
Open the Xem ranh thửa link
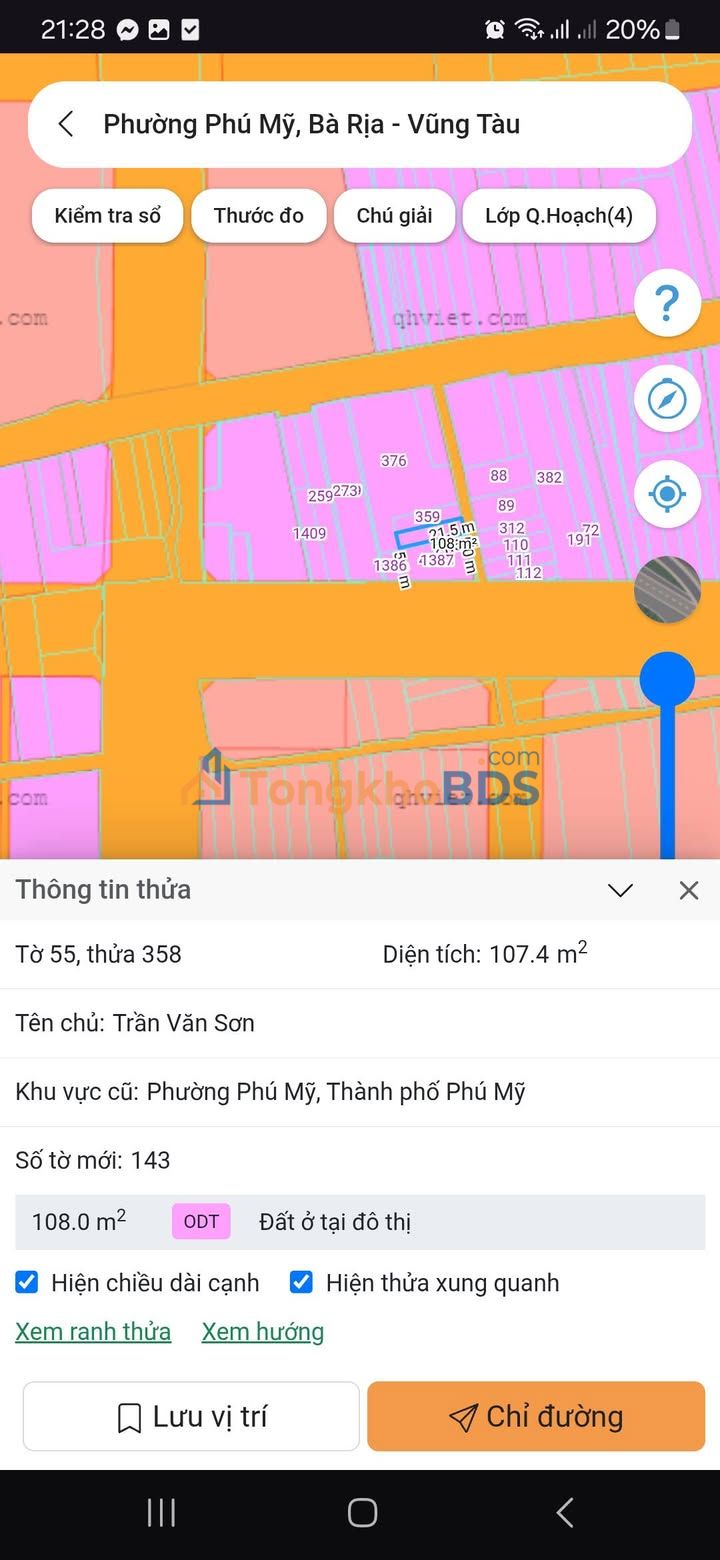click(93, 1332)
